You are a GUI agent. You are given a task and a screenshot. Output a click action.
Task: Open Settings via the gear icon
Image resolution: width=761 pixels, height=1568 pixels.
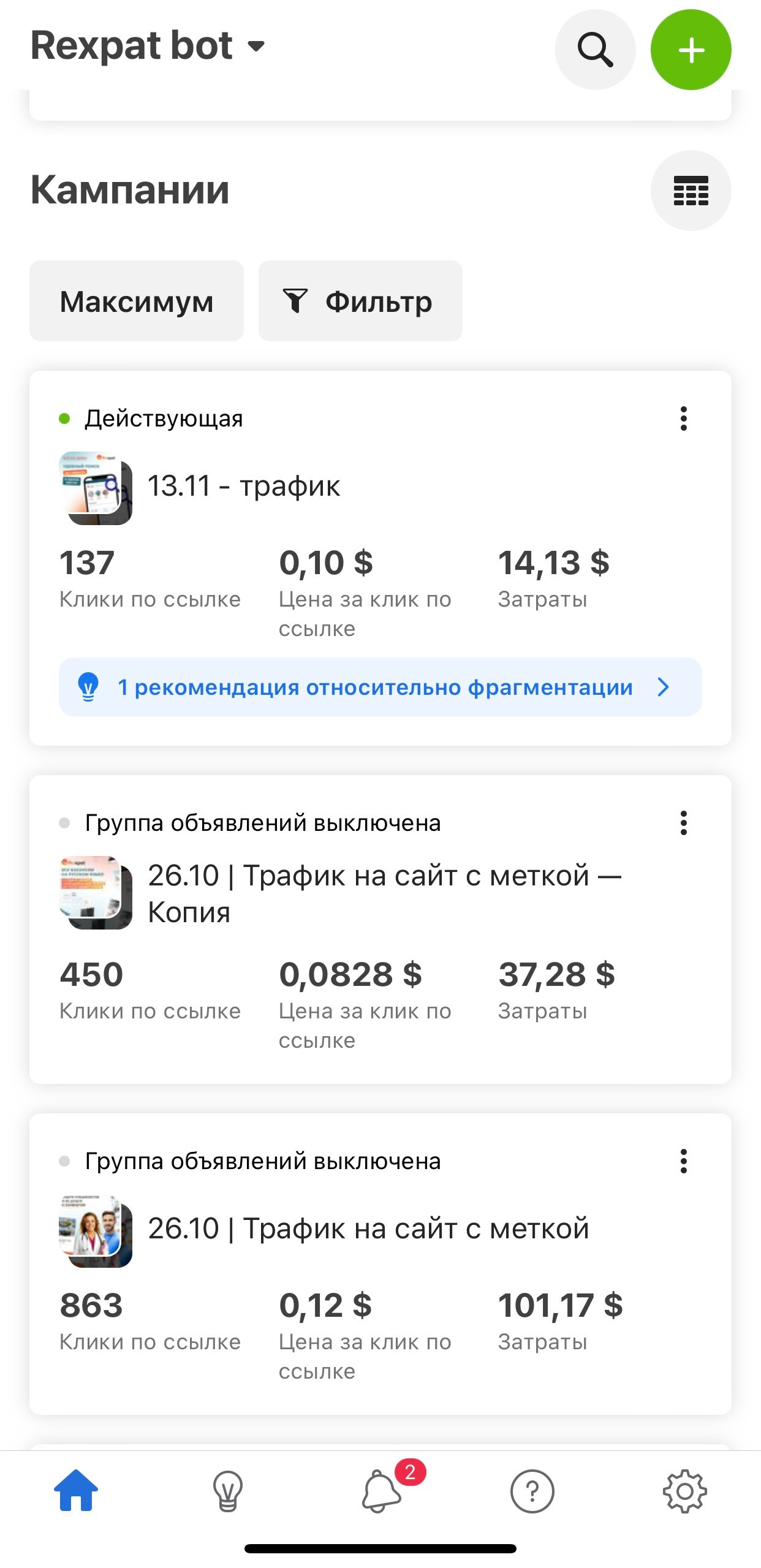point(684,1493)
